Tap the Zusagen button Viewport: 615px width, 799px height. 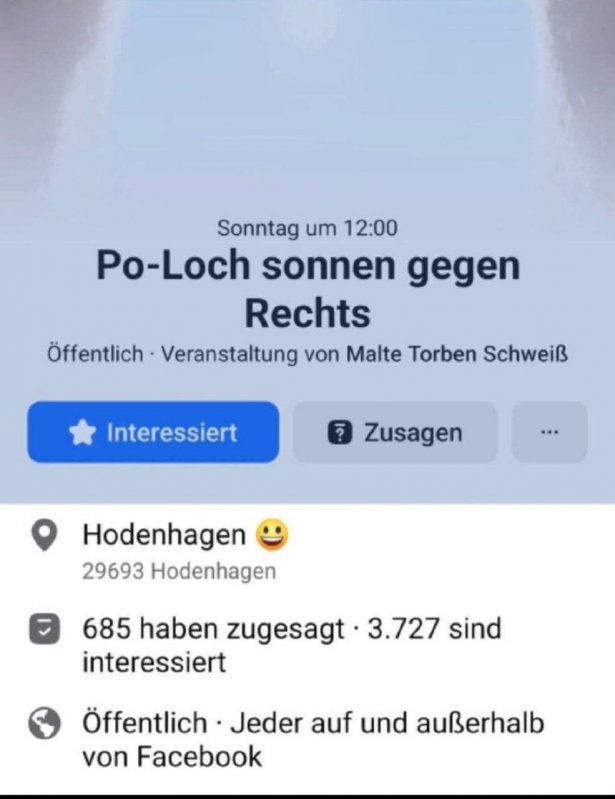[395, 433]
